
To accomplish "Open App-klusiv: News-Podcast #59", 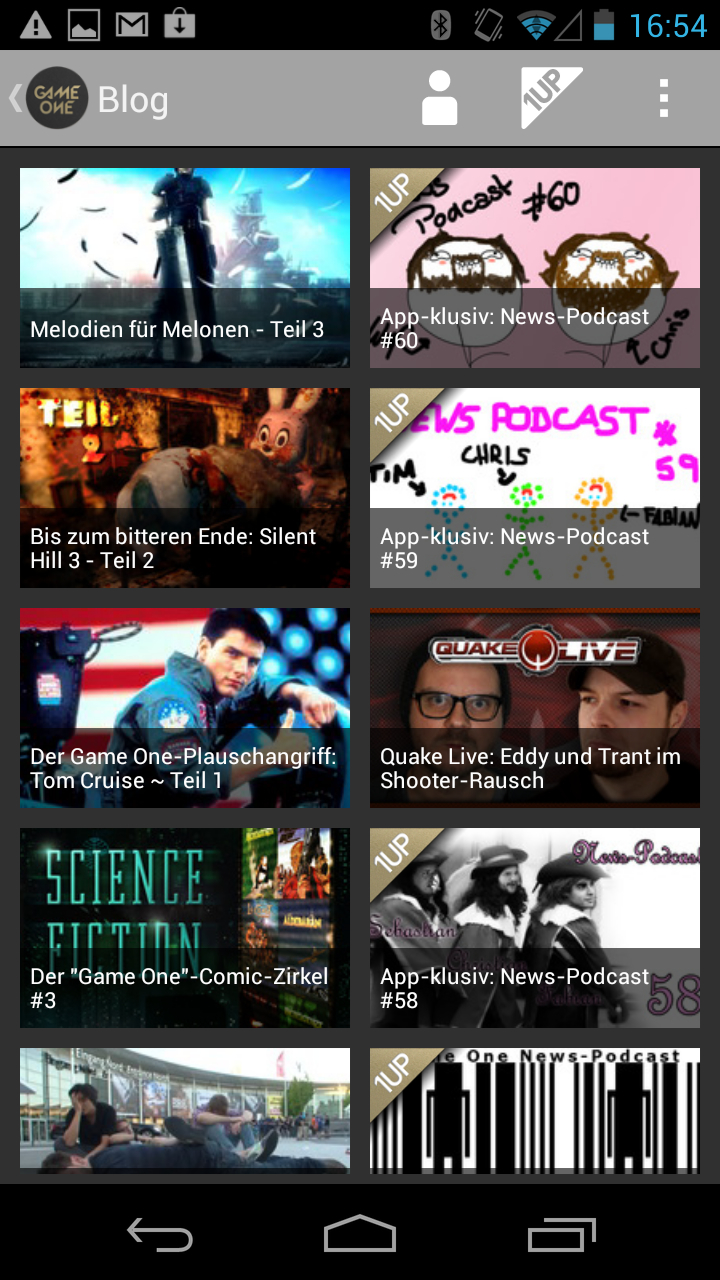I will point(535,488).
